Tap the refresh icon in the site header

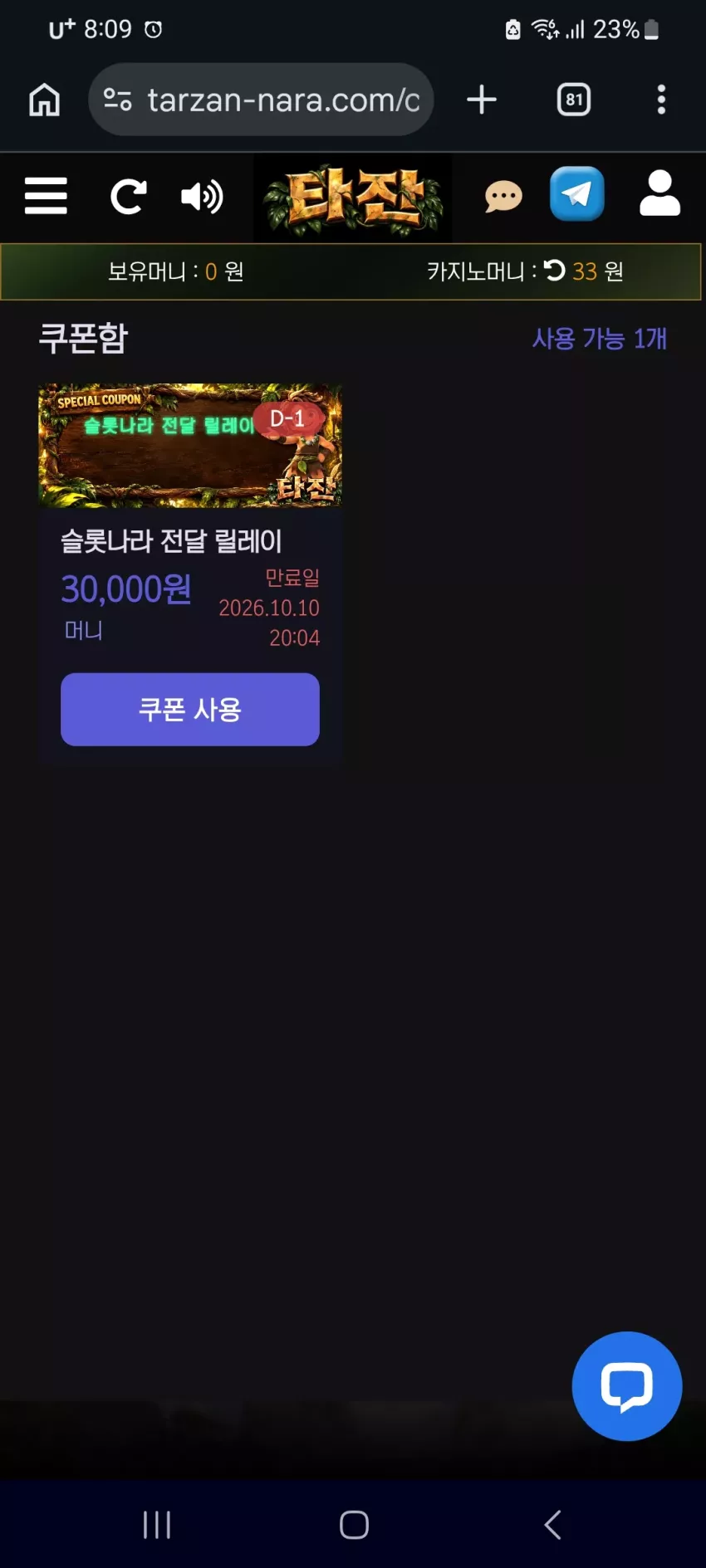[129, 197]
